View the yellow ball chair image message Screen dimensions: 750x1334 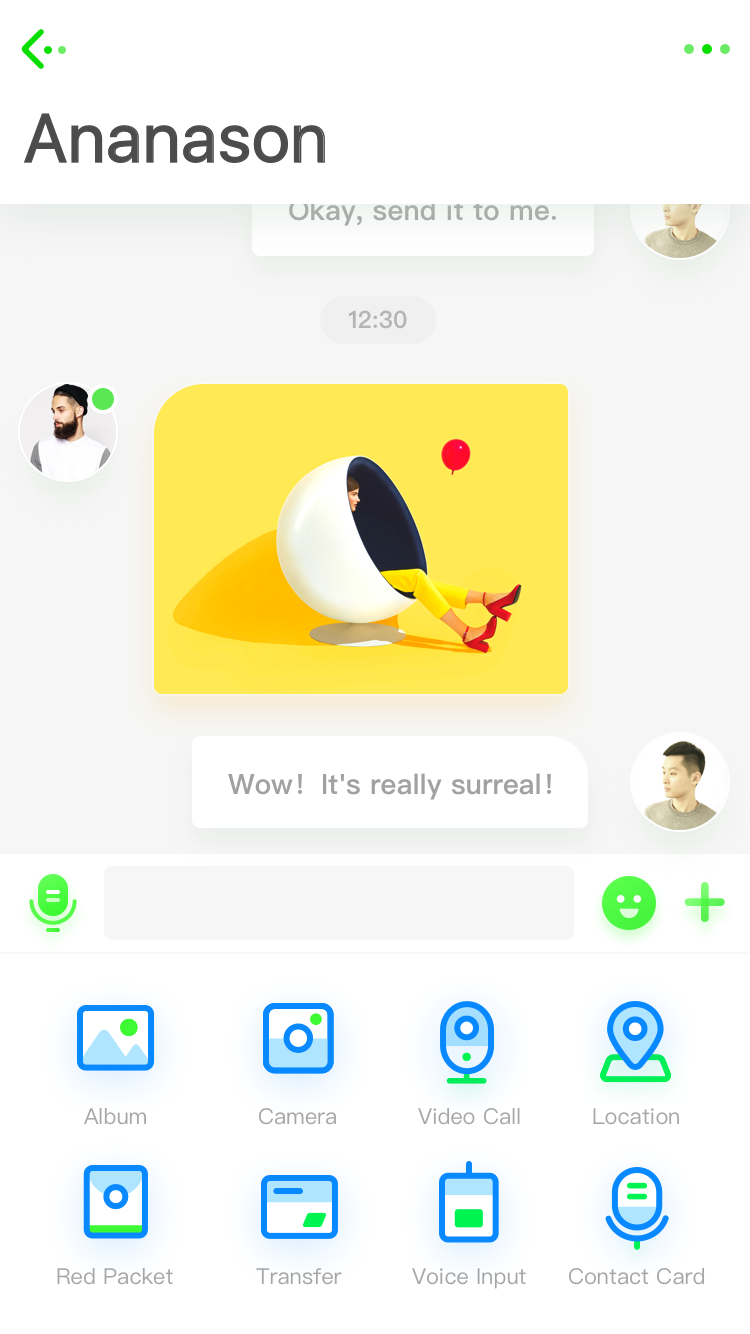[361, 539]
